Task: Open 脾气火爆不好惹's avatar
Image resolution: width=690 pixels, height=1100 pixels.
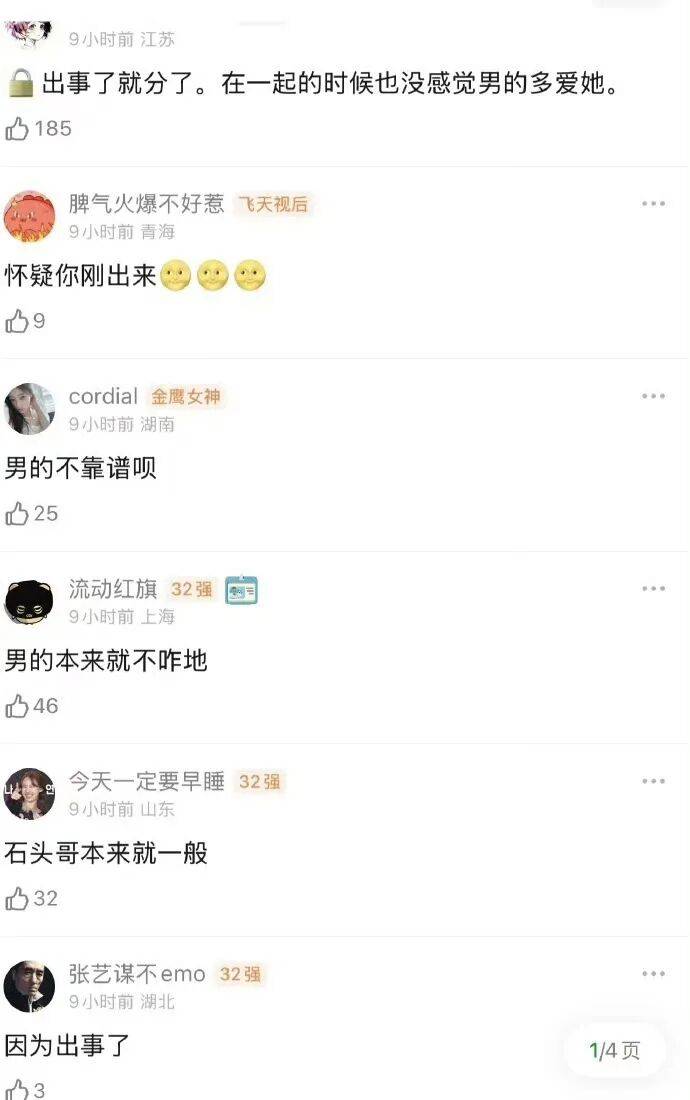Action: coord(30,216)
